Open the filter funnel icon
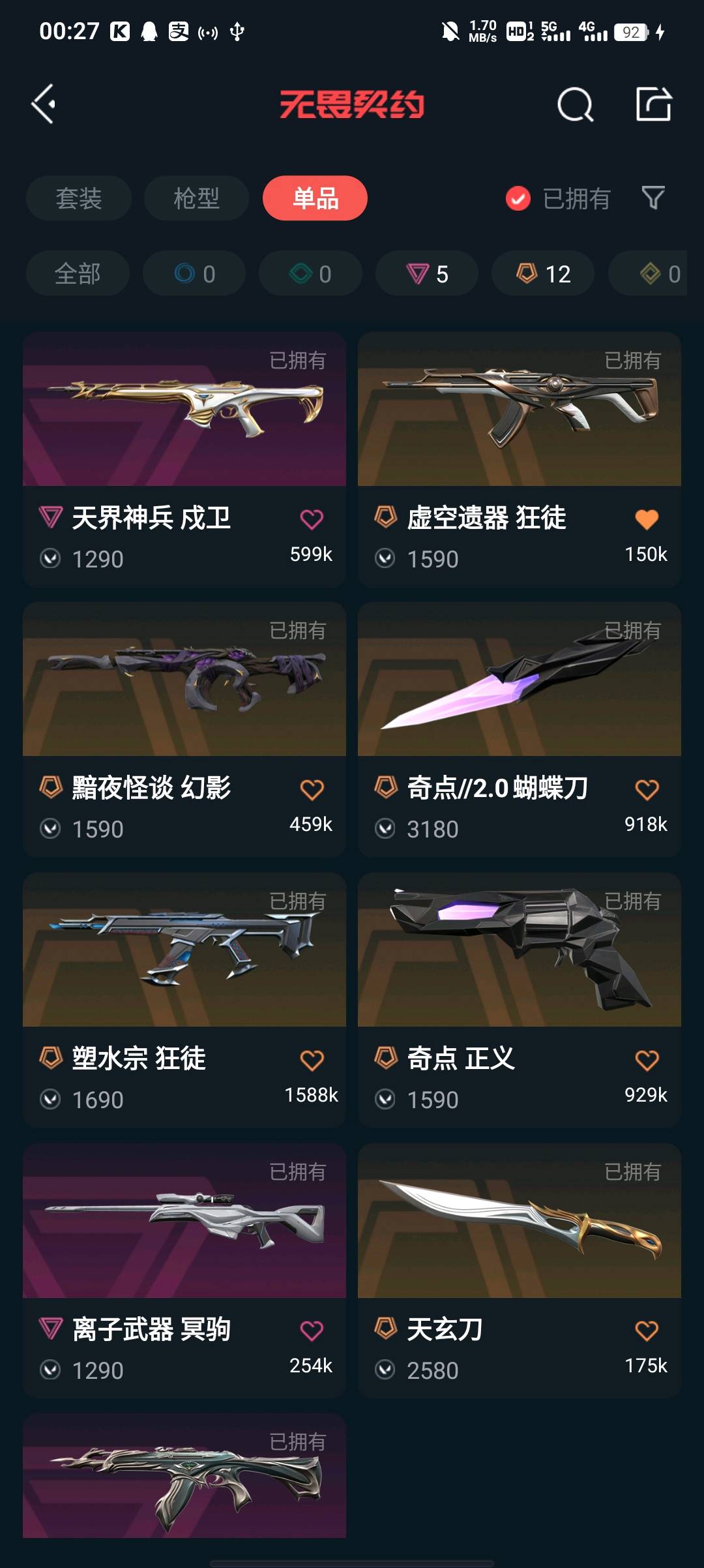The width and height of the screenshot is (704, 1568). click(x=653, y=198)
